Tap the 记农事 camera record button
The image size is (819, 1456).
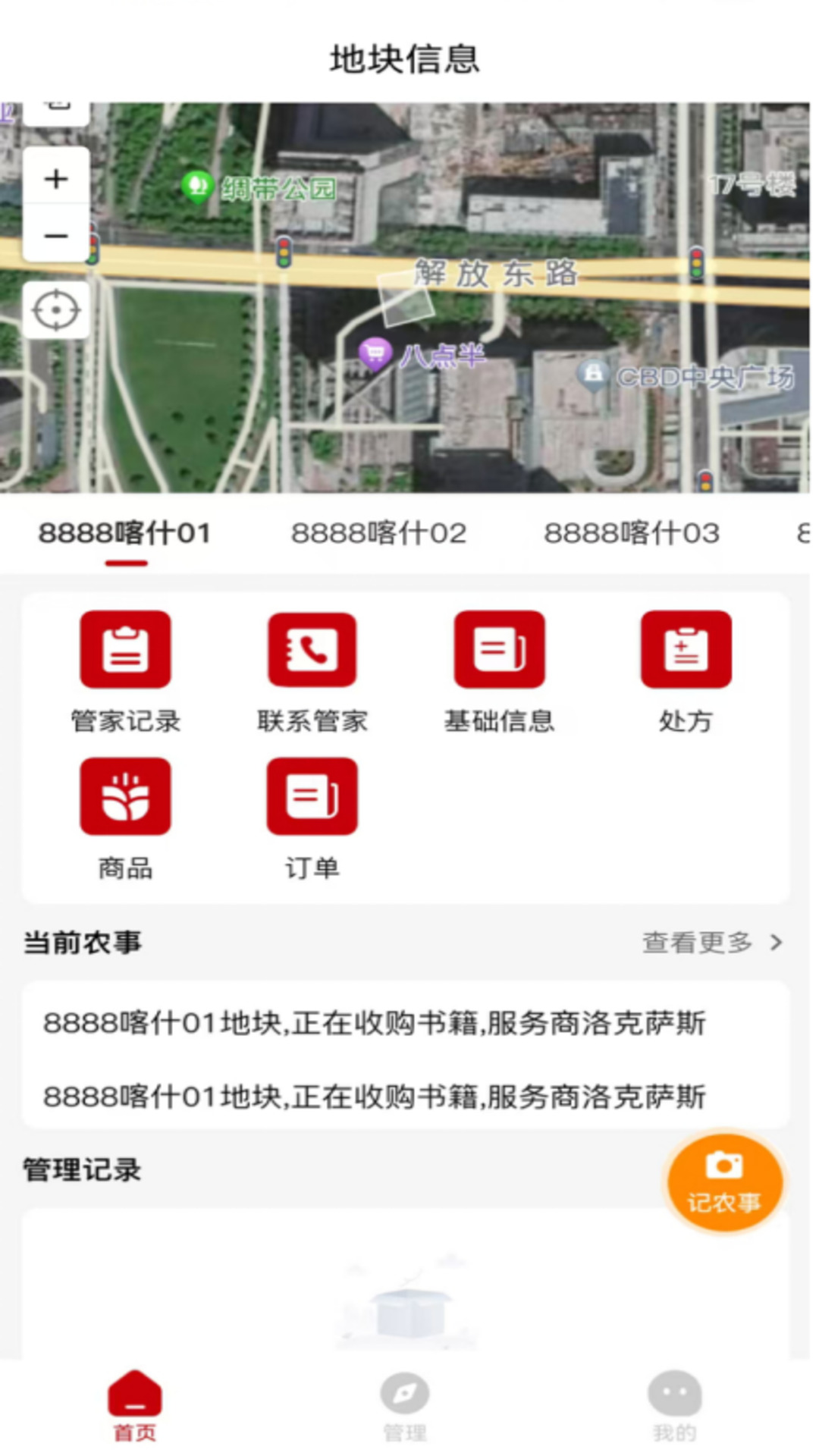tap(724, 1181)
